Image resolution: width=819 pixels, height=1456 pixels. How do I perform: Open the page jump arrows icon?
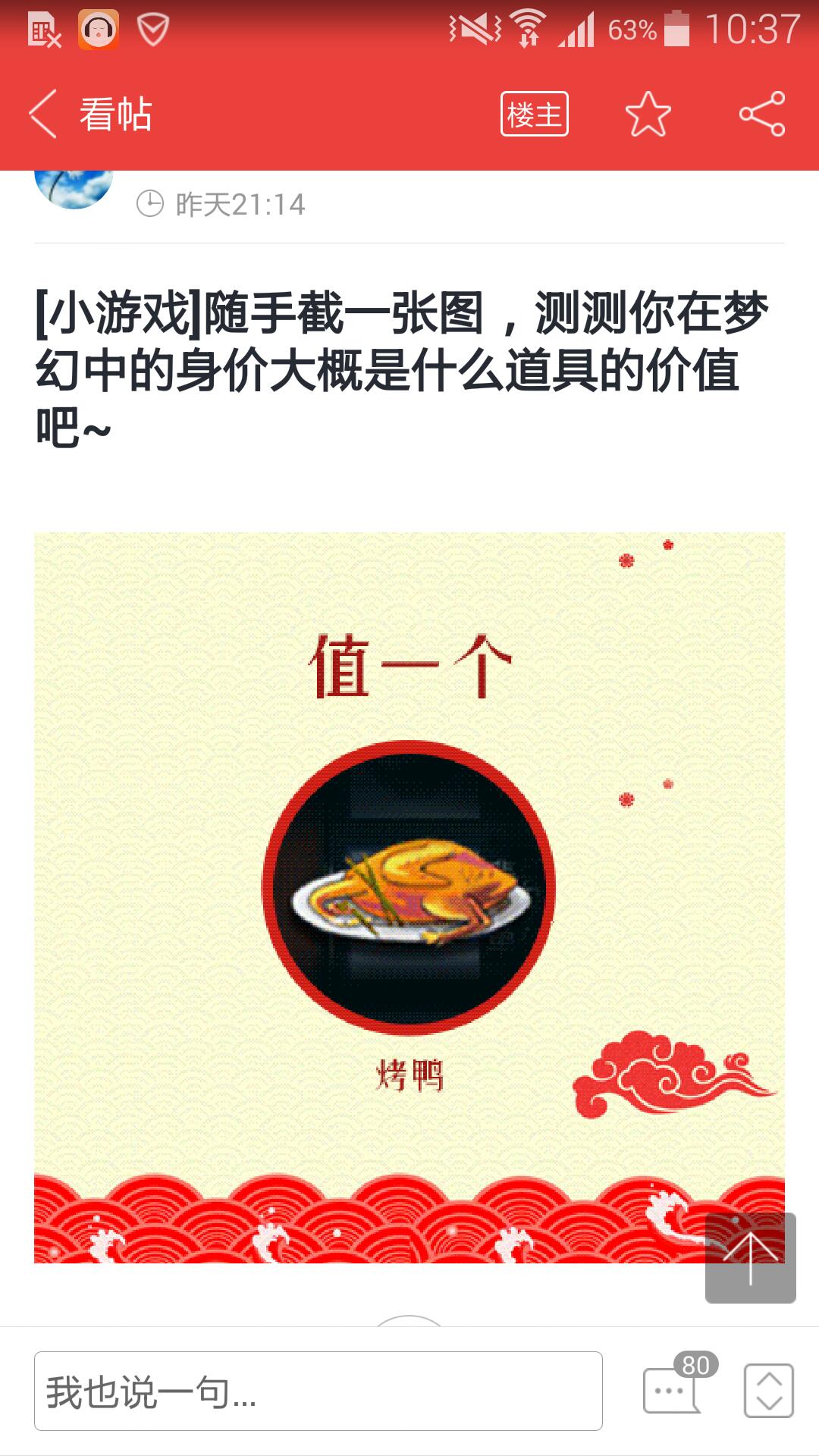pyautogui.click(x=768, y=1390)
